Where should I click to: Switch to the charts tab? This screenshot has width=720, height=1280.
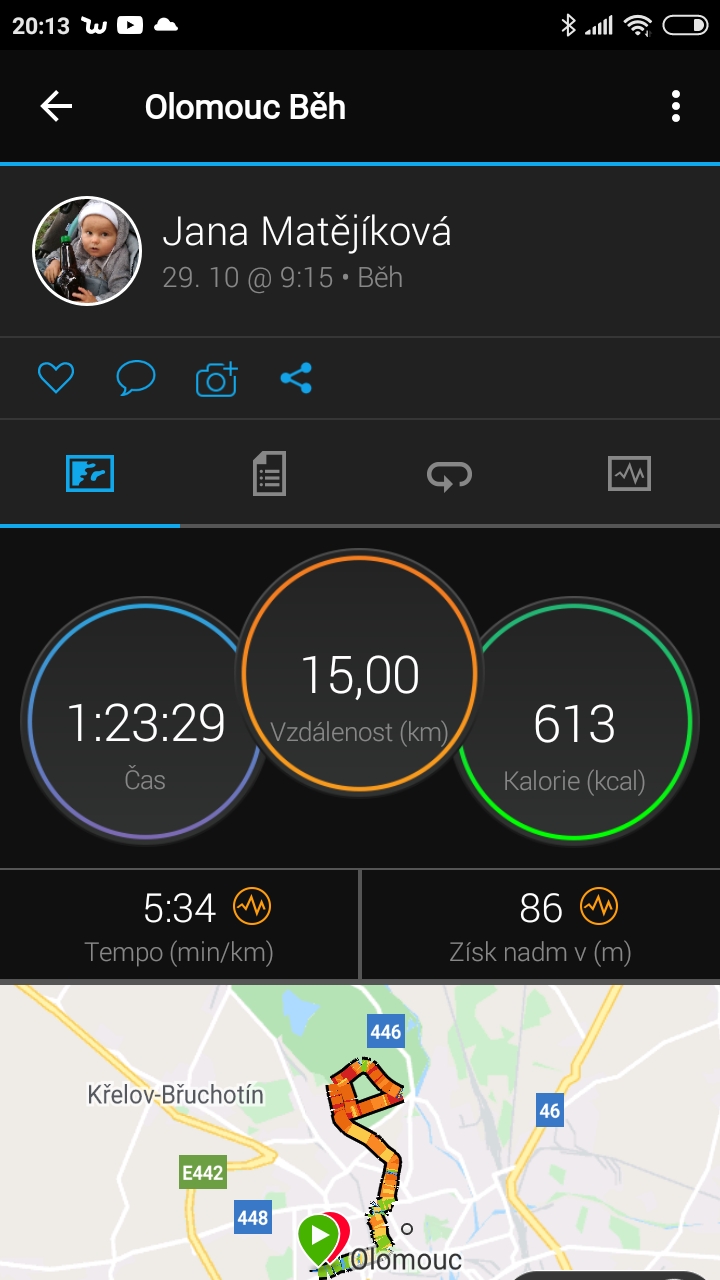pyautogui.click(x=629, y=473)
